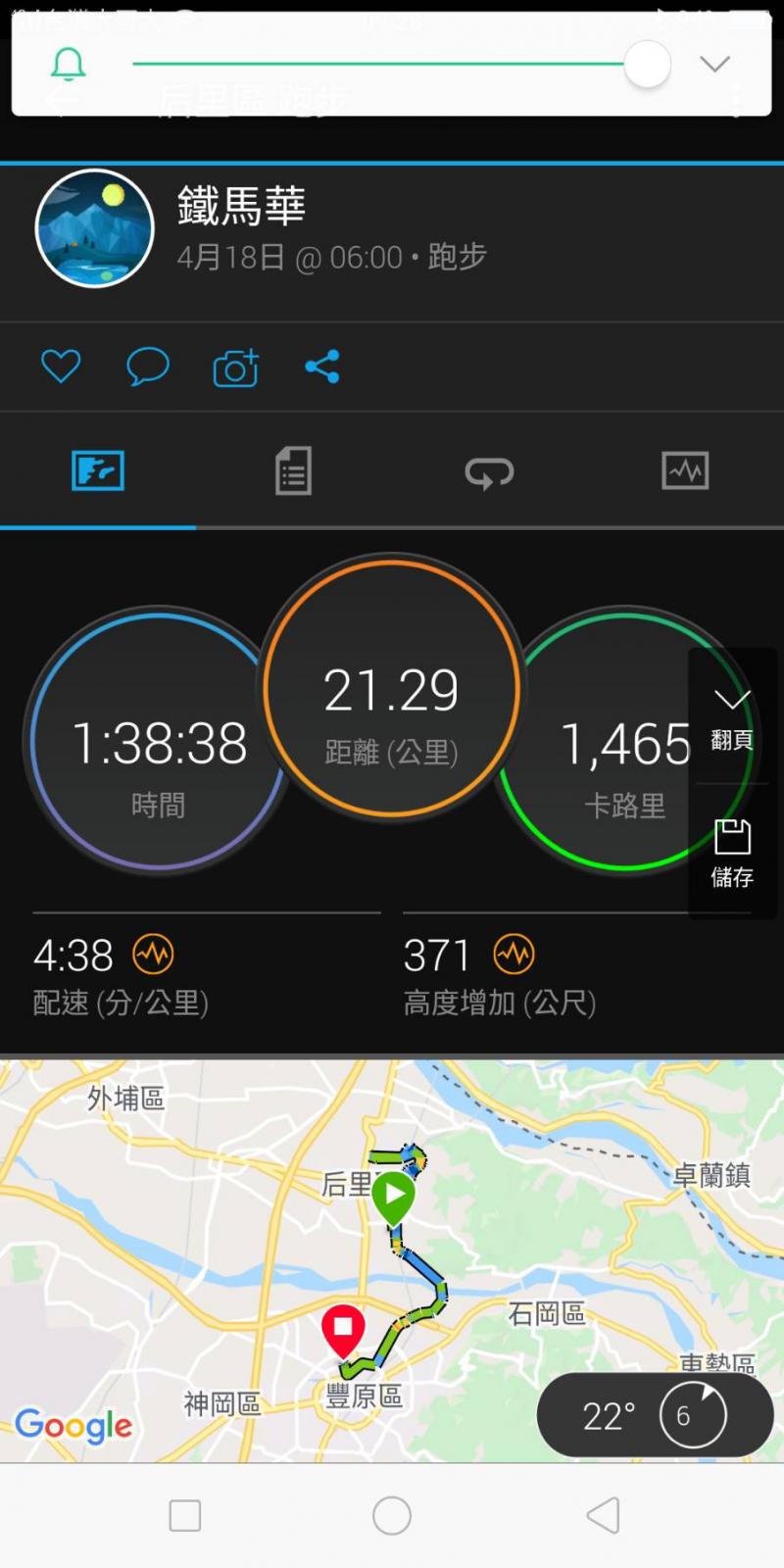The height and width of the screenshot is (1568, 784).
Task: Open comments on the activity
Action: click(148, 367)
